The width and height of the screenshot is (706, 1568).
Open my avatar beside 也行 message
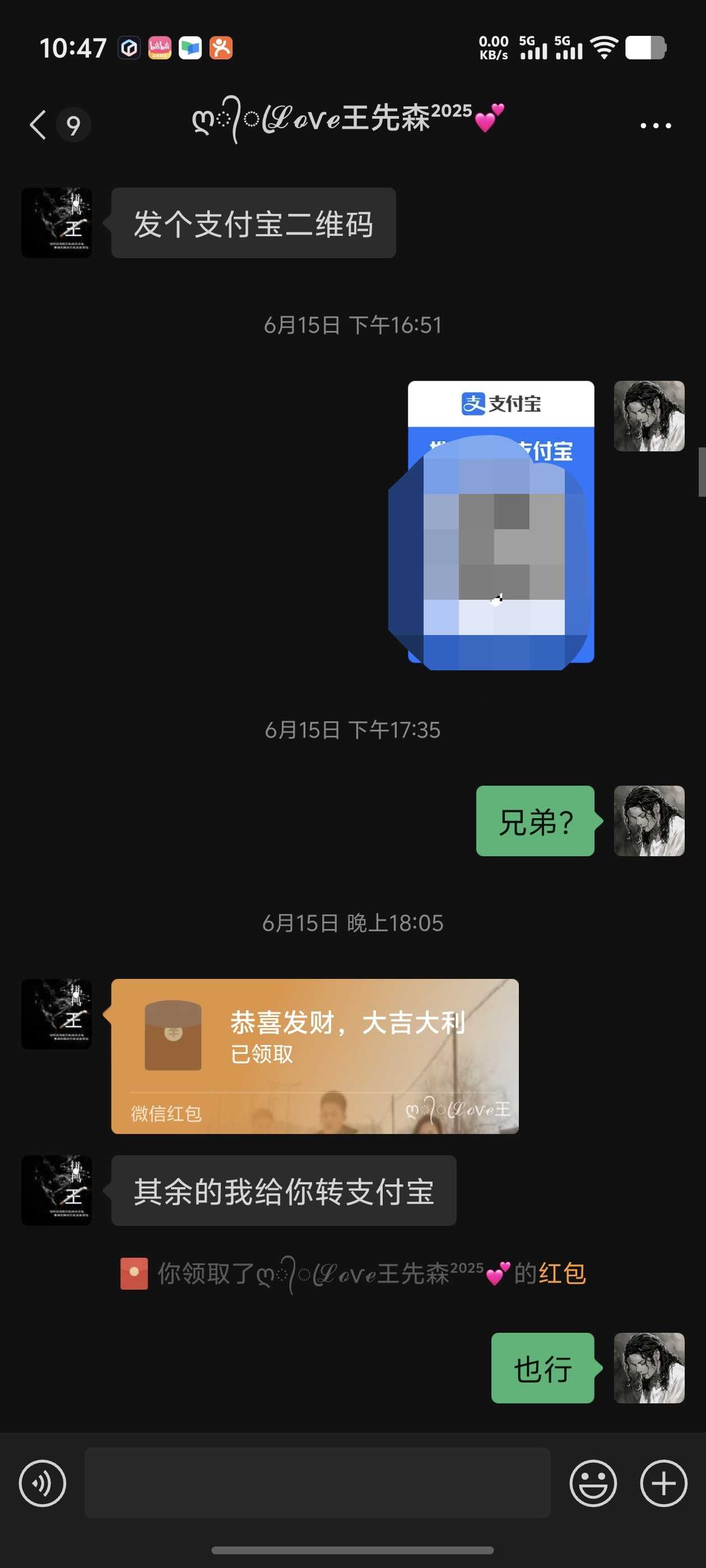click(649, 1368)
